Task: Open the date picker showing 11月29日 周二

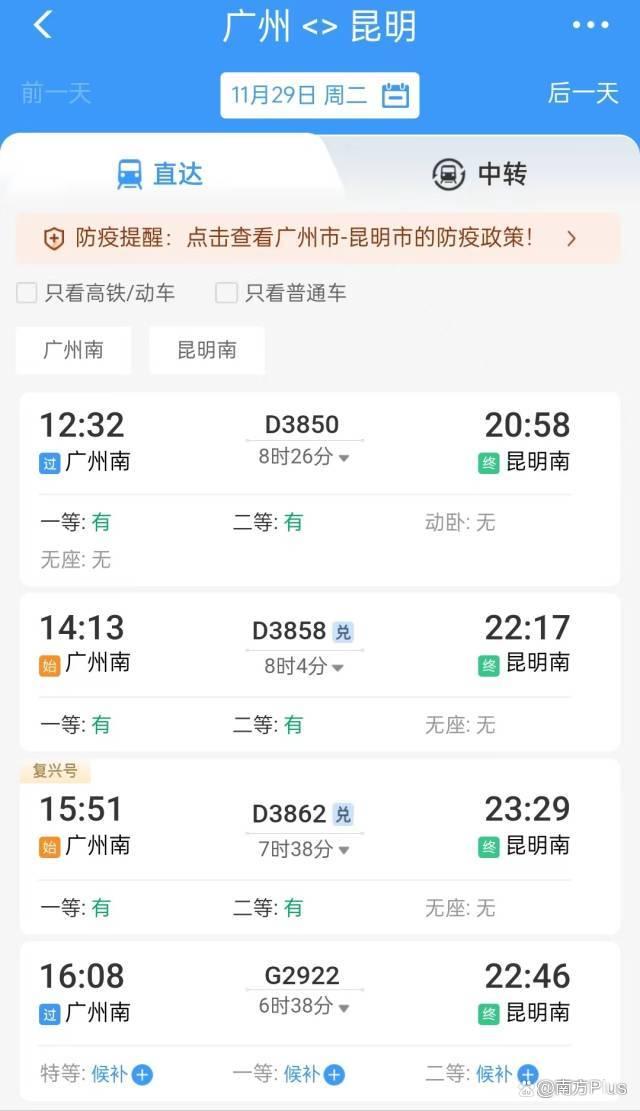Action: [319, 96]
